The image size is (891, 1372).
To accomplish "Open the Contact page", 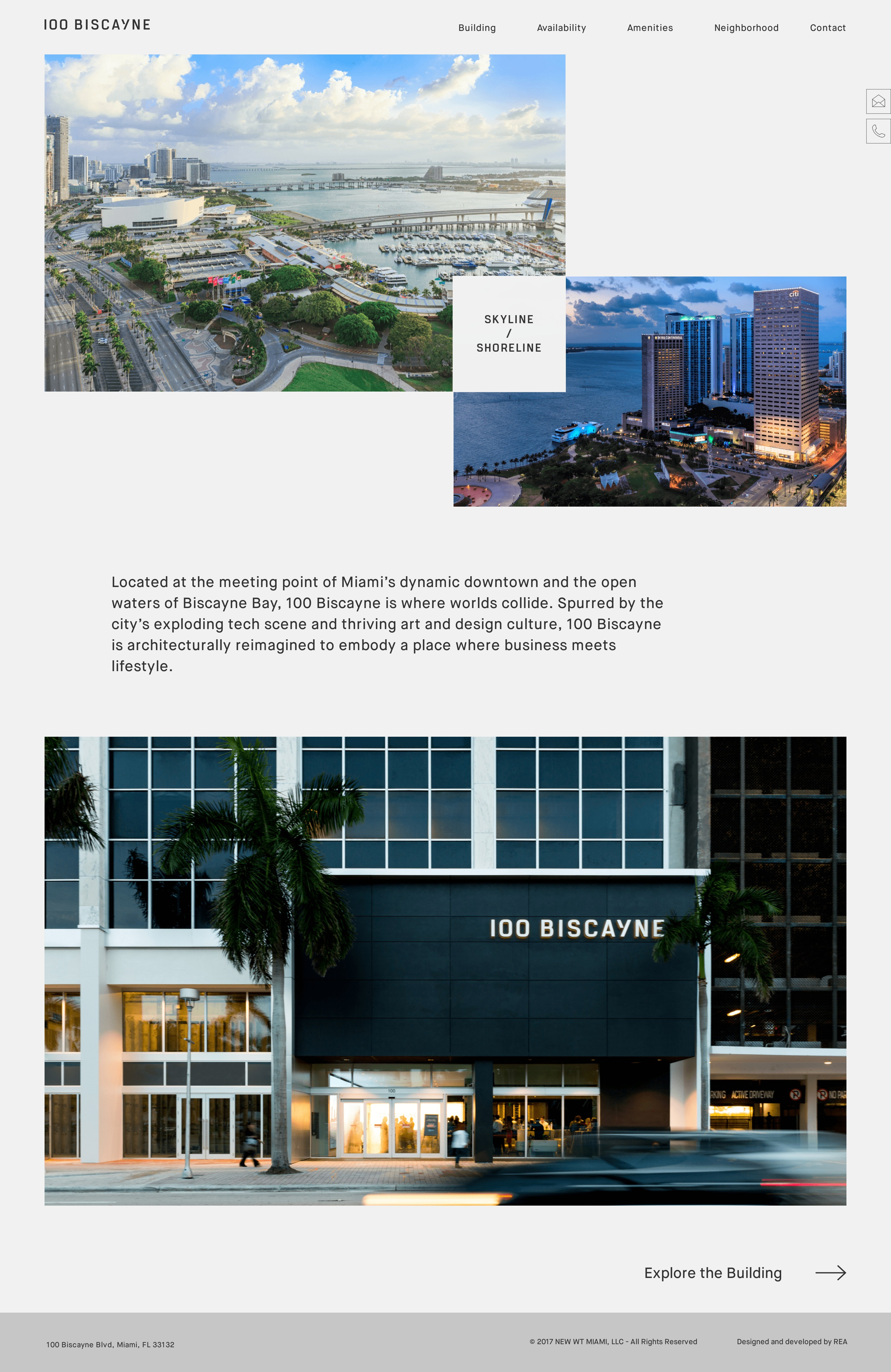I will point(827,28).
